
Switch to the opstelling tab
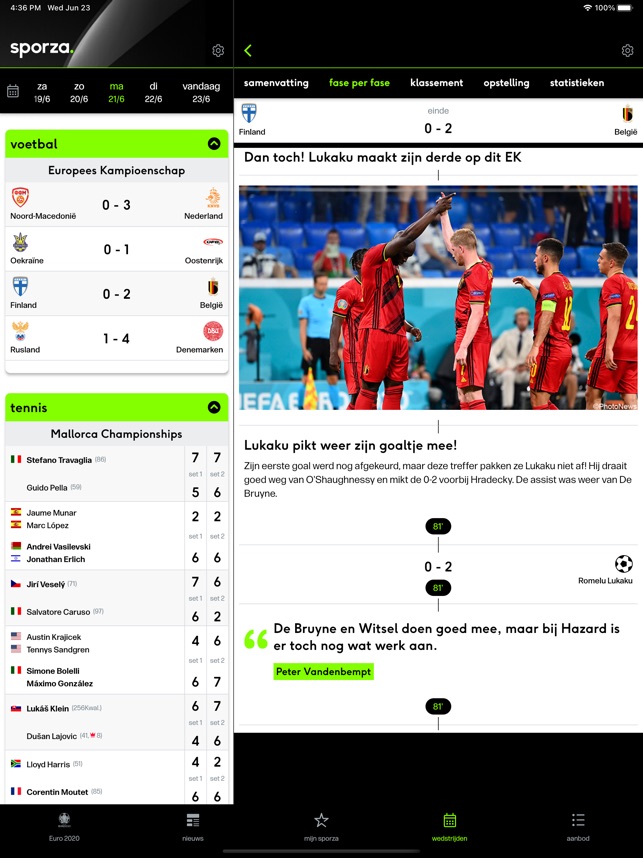coord(506,83)
